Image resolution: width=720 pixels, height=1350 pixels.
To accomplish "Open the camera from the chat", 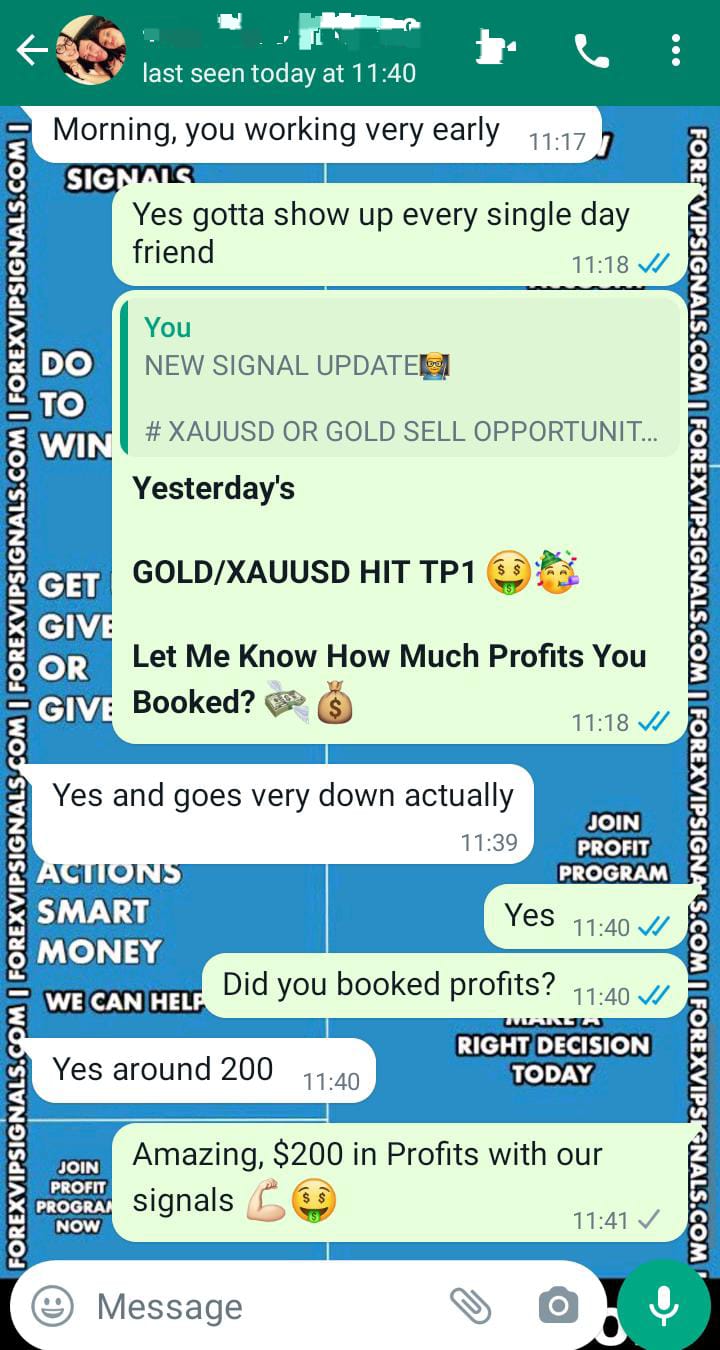I will 558,1305.
